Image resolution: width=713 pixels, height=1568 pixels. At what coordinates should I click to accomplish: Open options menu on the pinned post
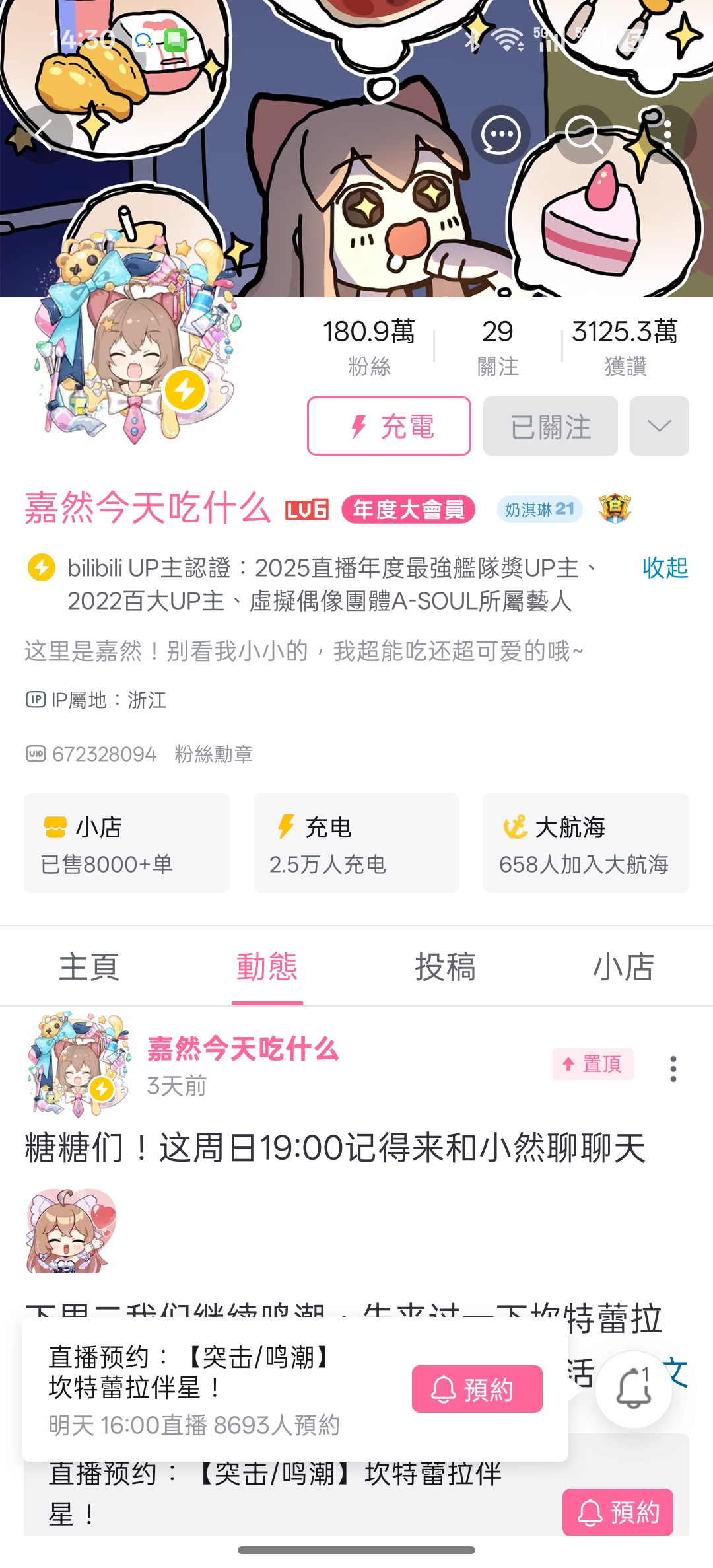tap(673, 1069)
